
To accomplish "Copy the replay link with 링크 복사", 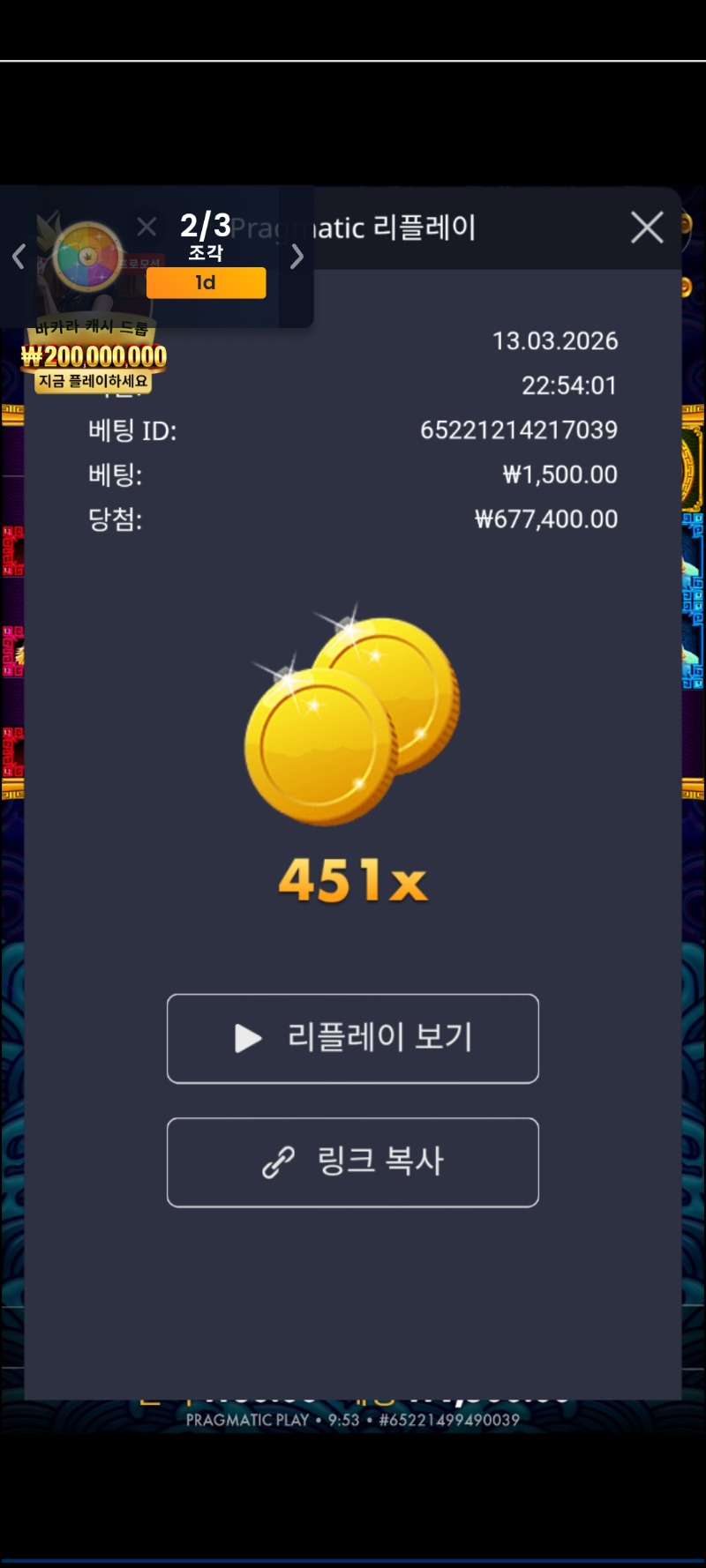I will click(353, 1161).
